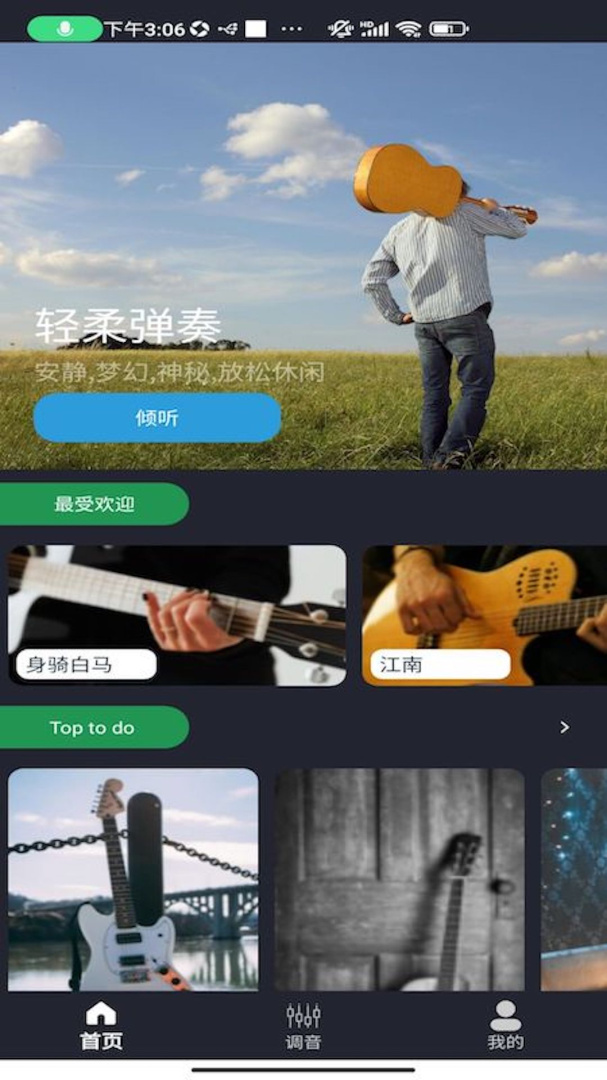The image size is (607, 1080).
Task: Open the white electric guitar by bridge card
Action: (133, 879)
